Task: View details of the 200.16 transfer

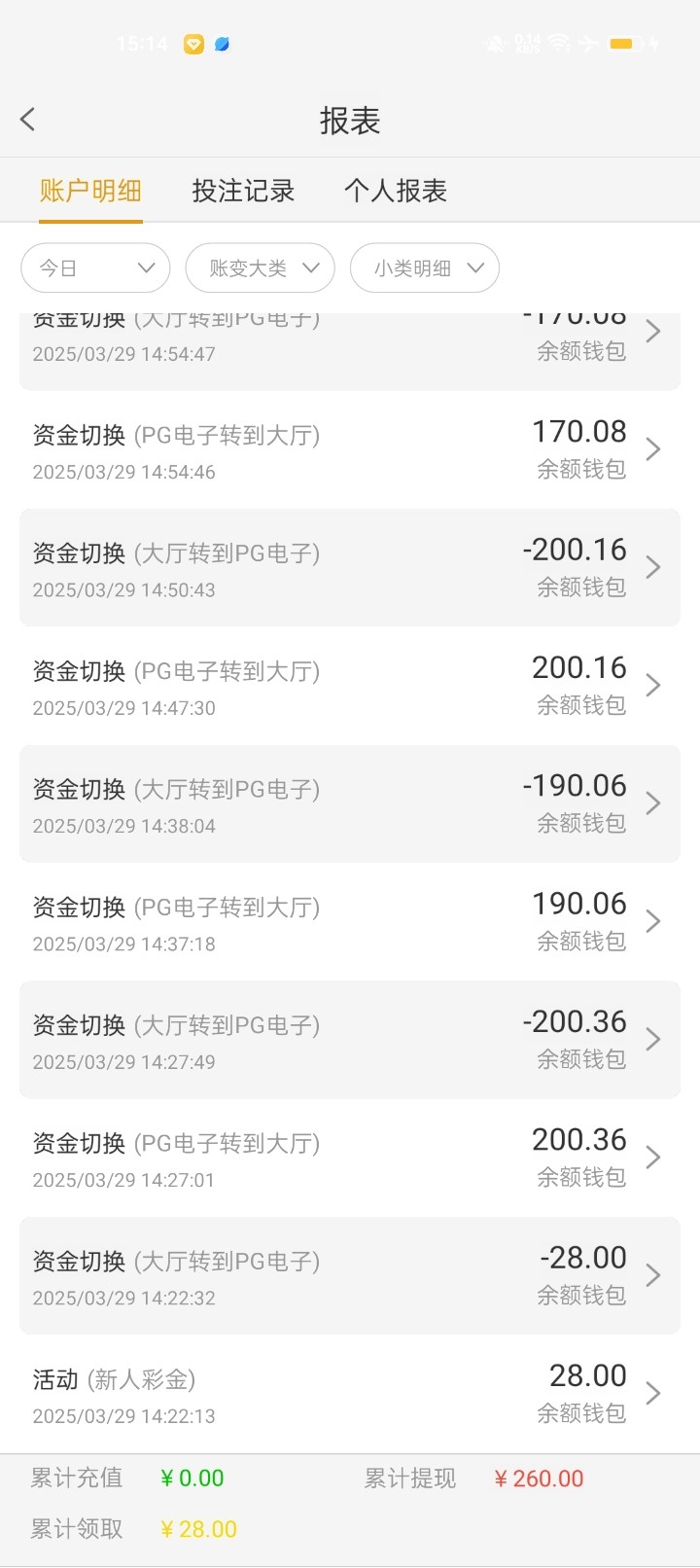Action: click(350, 686)
